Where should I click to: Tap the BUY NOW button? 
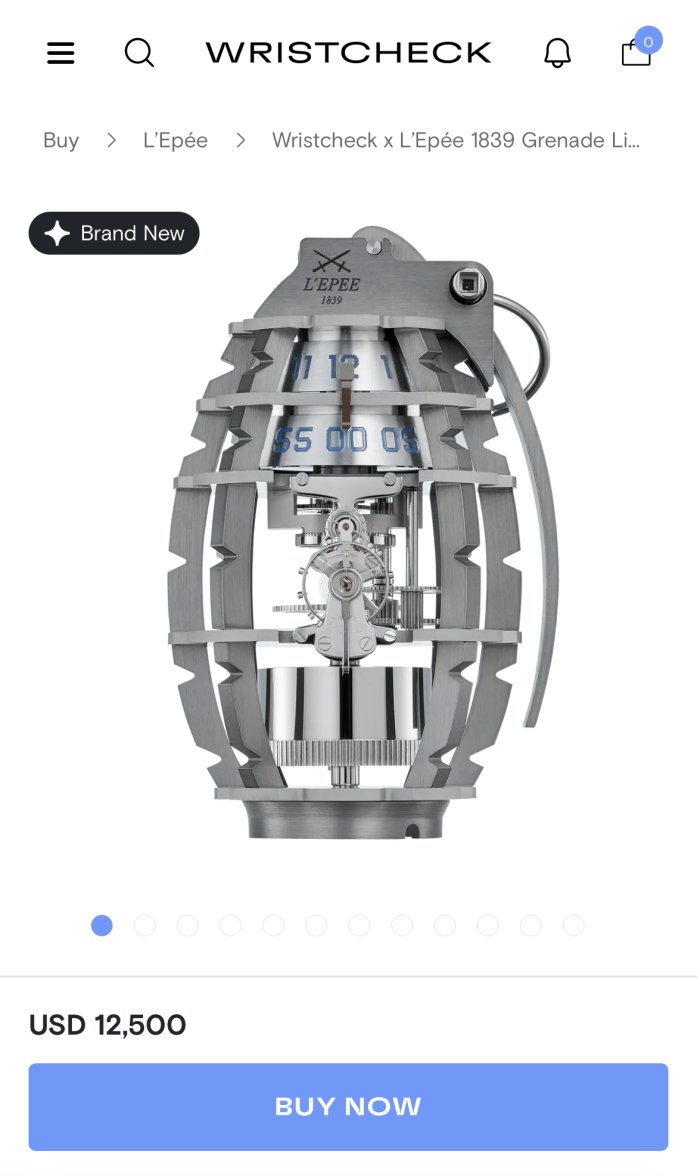pos(348,1106)
